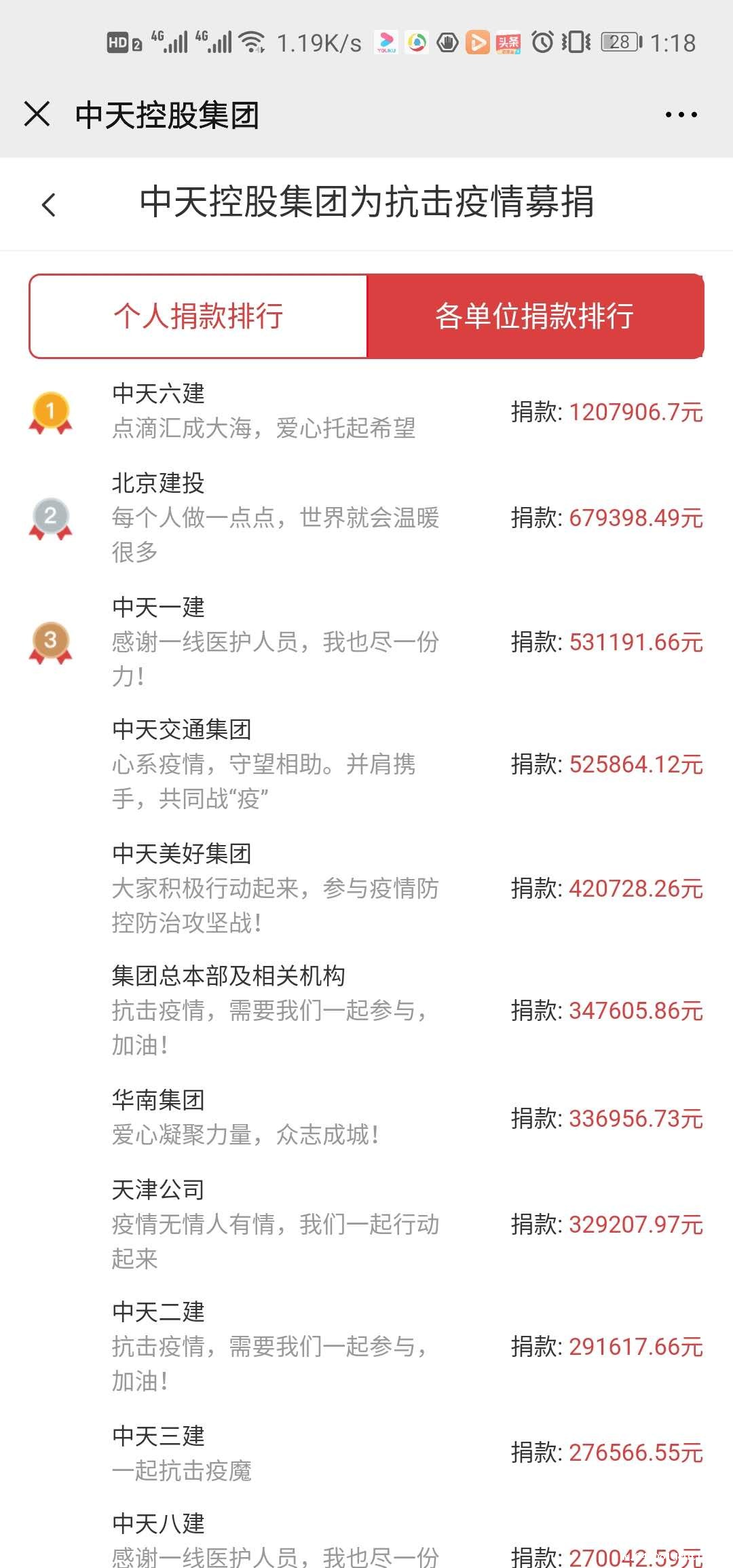Open the three-dot overflow menu
This screenshot has width=733, height=1568.
tap(681, 115)
